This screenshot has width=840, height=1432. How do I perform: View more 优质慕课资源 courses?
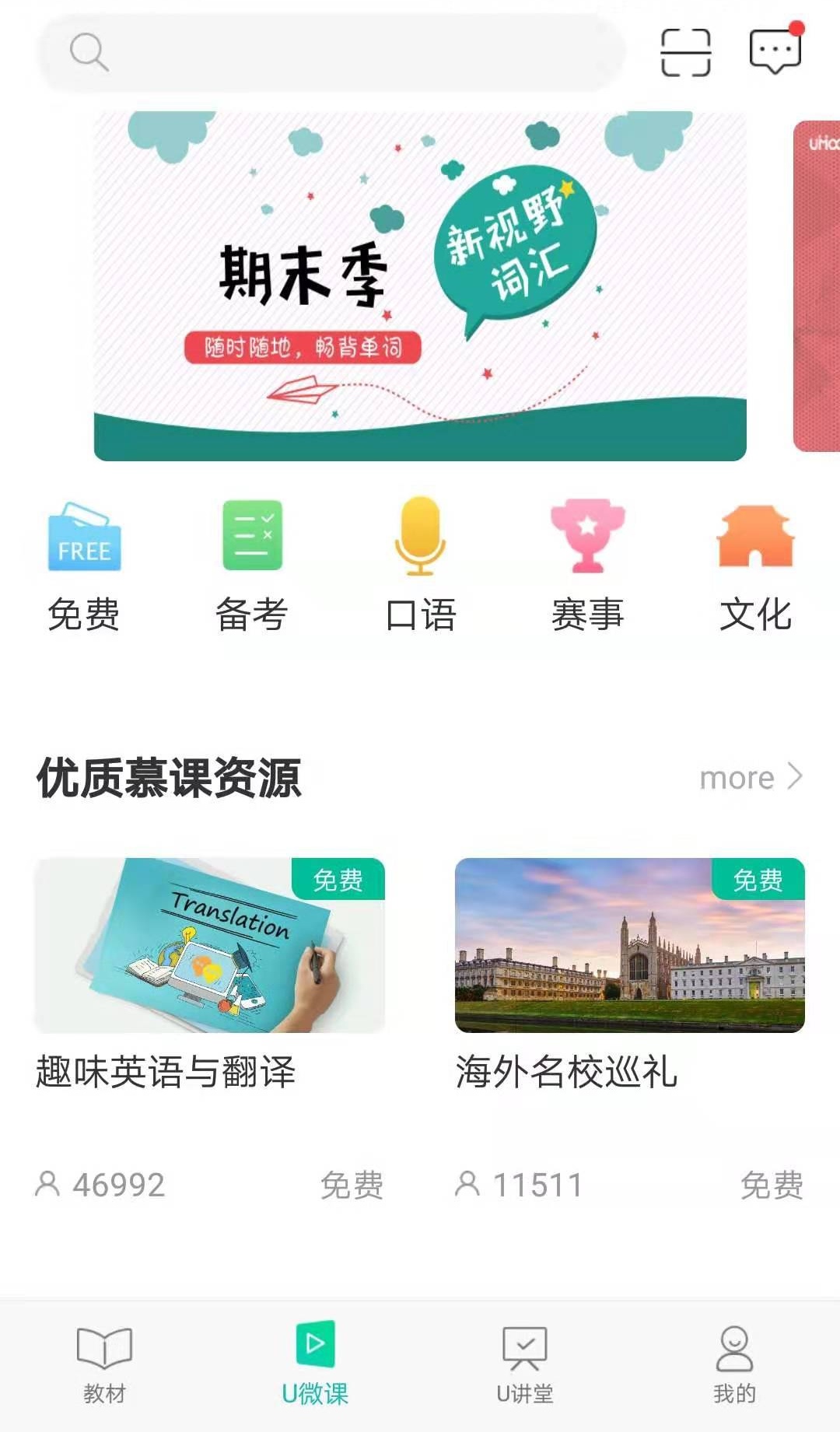[750, 777]
